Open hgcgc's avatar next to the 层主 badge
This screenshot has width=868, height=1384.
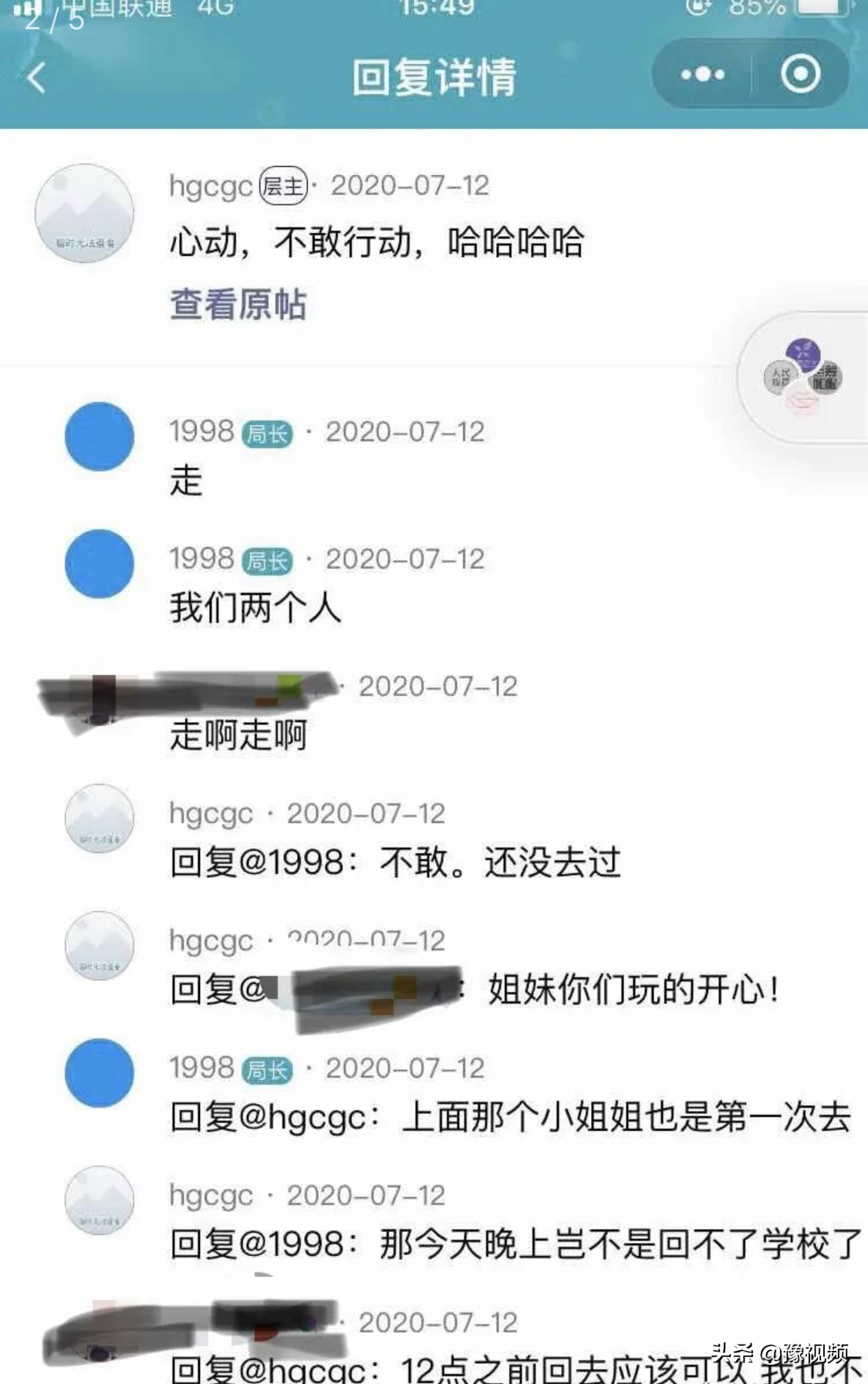click(x=84, y=213)
